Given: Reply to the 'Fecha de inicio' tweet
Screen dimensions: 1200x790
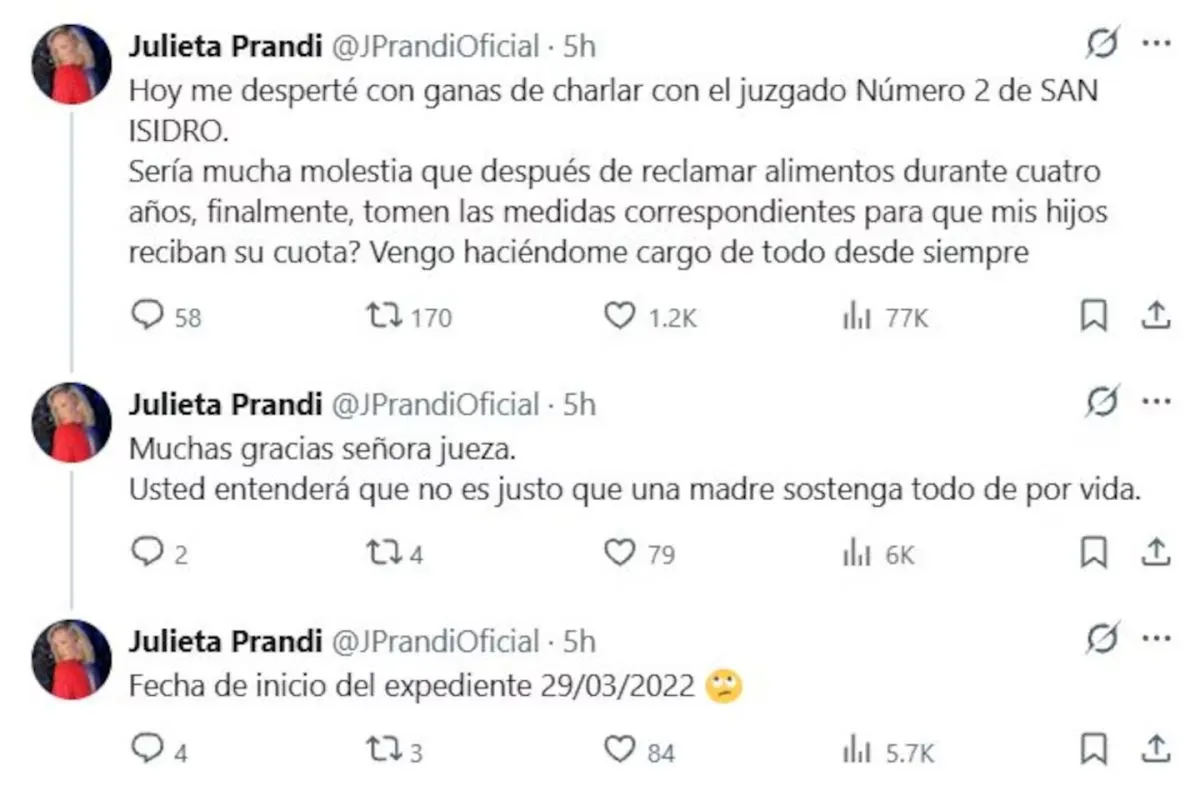Looking at the screenshot, I should click(147, 750).
